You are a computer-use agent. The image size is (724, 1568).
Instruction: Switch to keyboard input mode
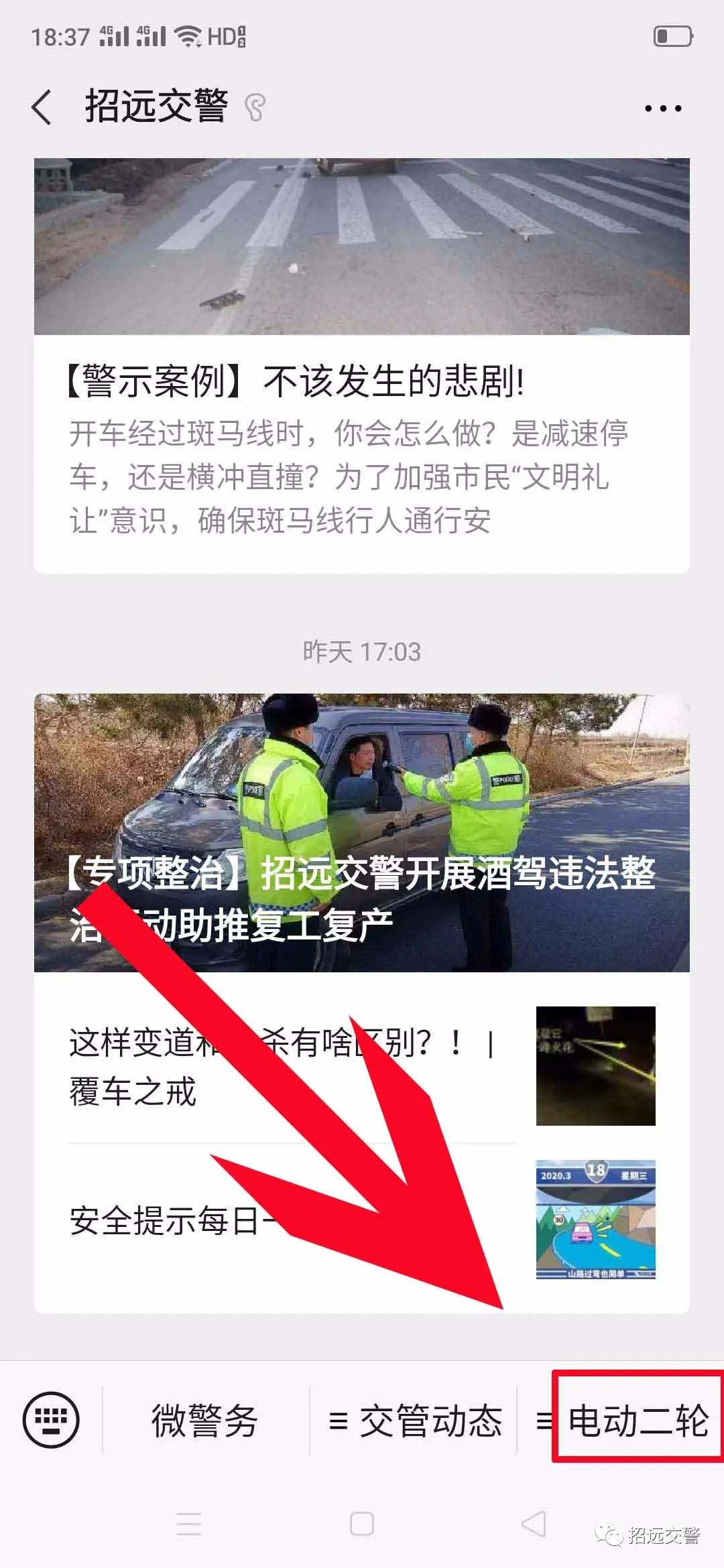click(51, 1419)
